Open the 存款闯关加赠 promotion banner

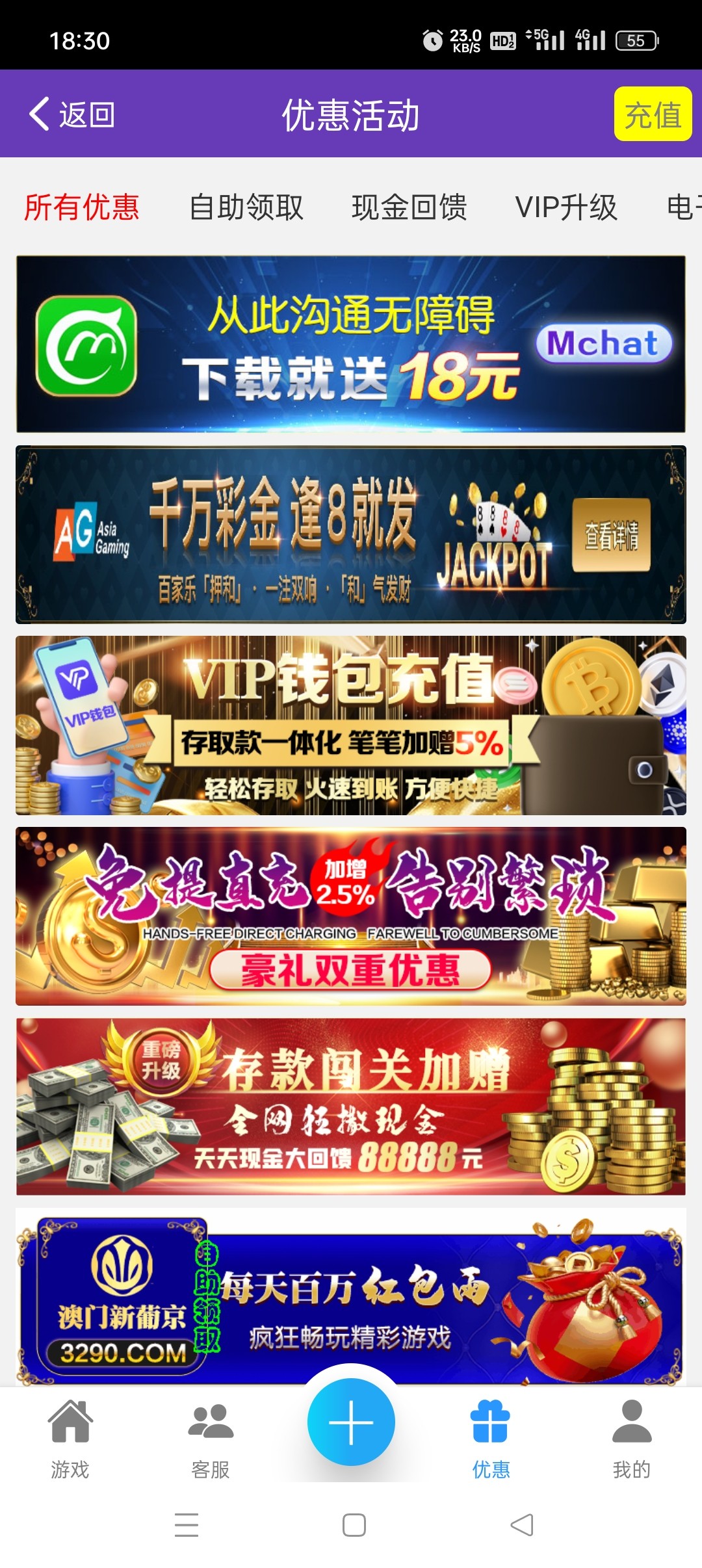351,1106
